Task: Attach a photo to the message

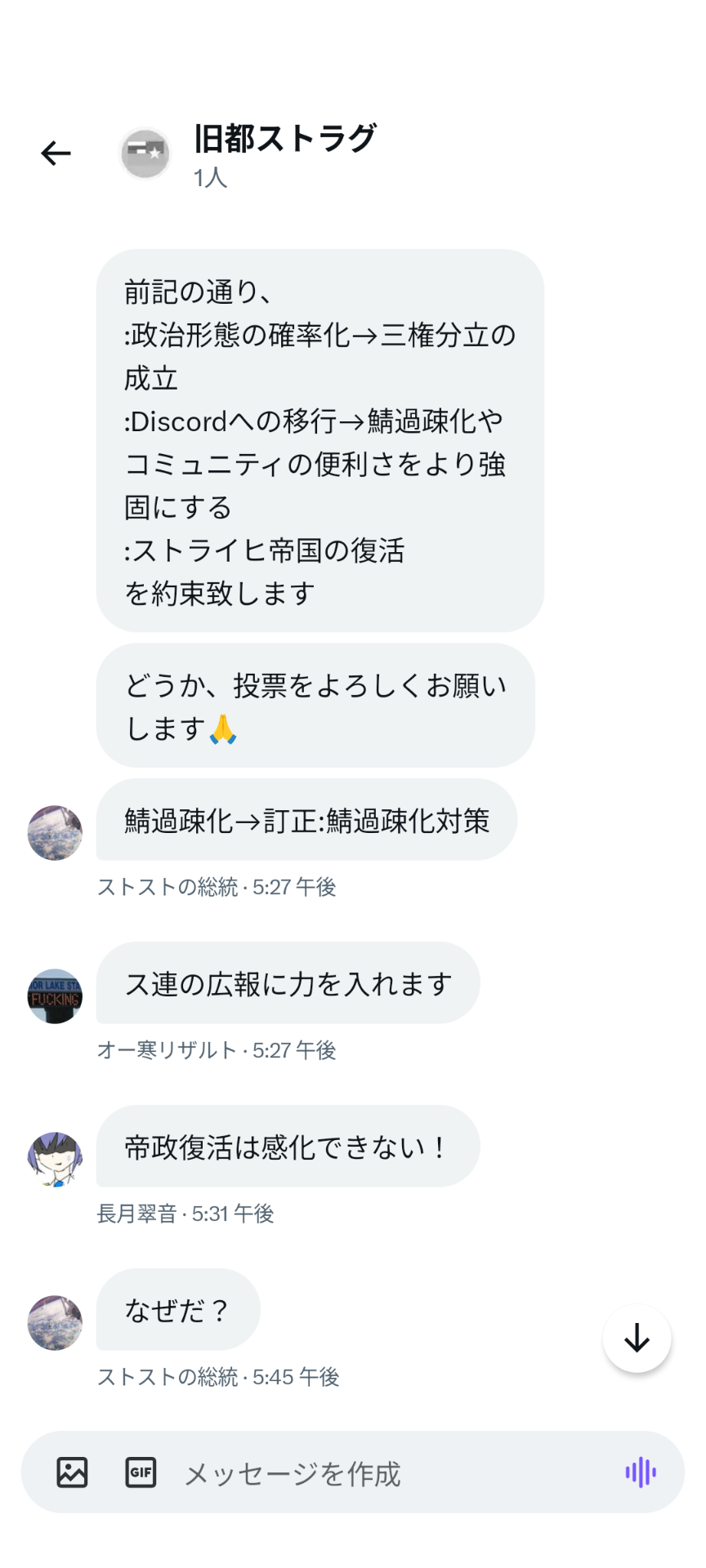Action: coord(72,1472)
